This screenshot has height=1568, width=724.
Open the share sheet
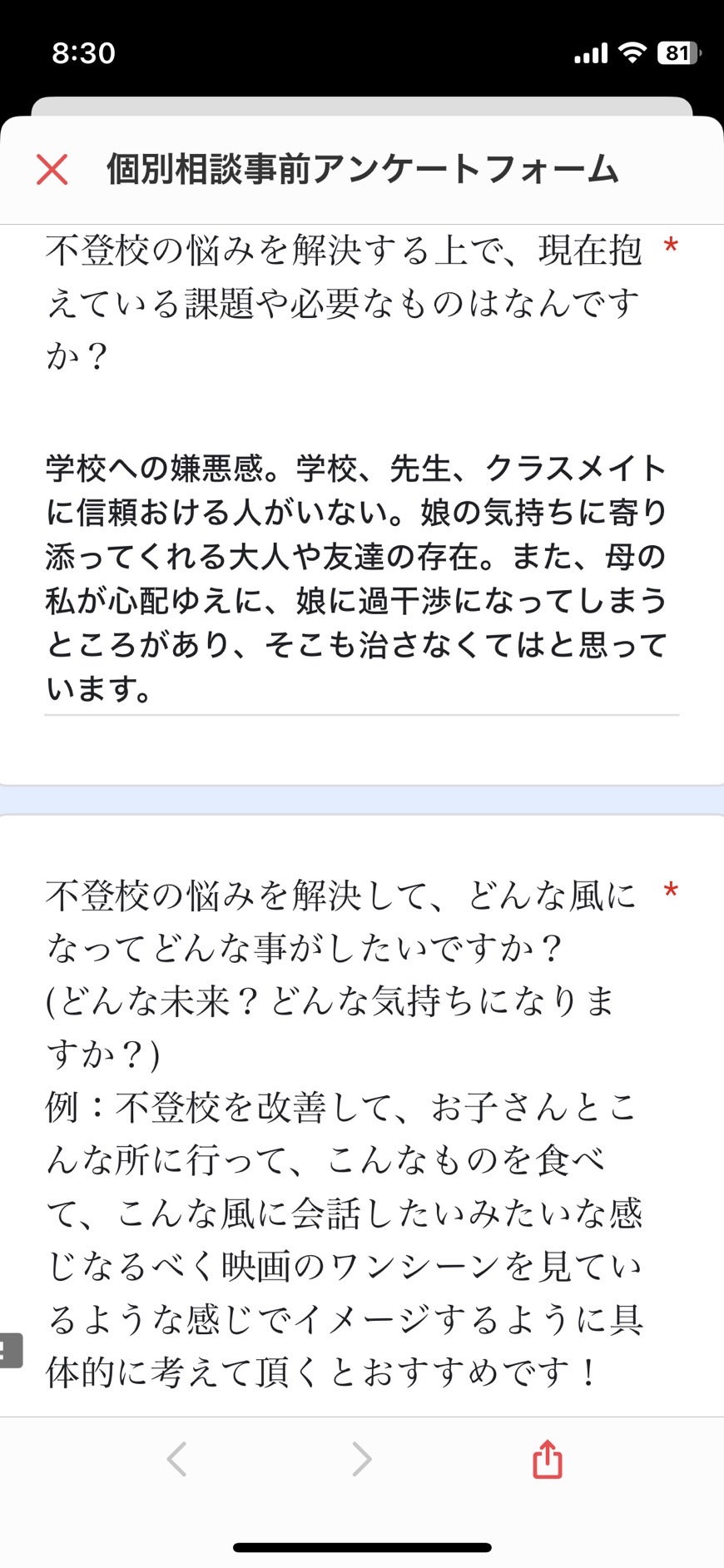548,1458
